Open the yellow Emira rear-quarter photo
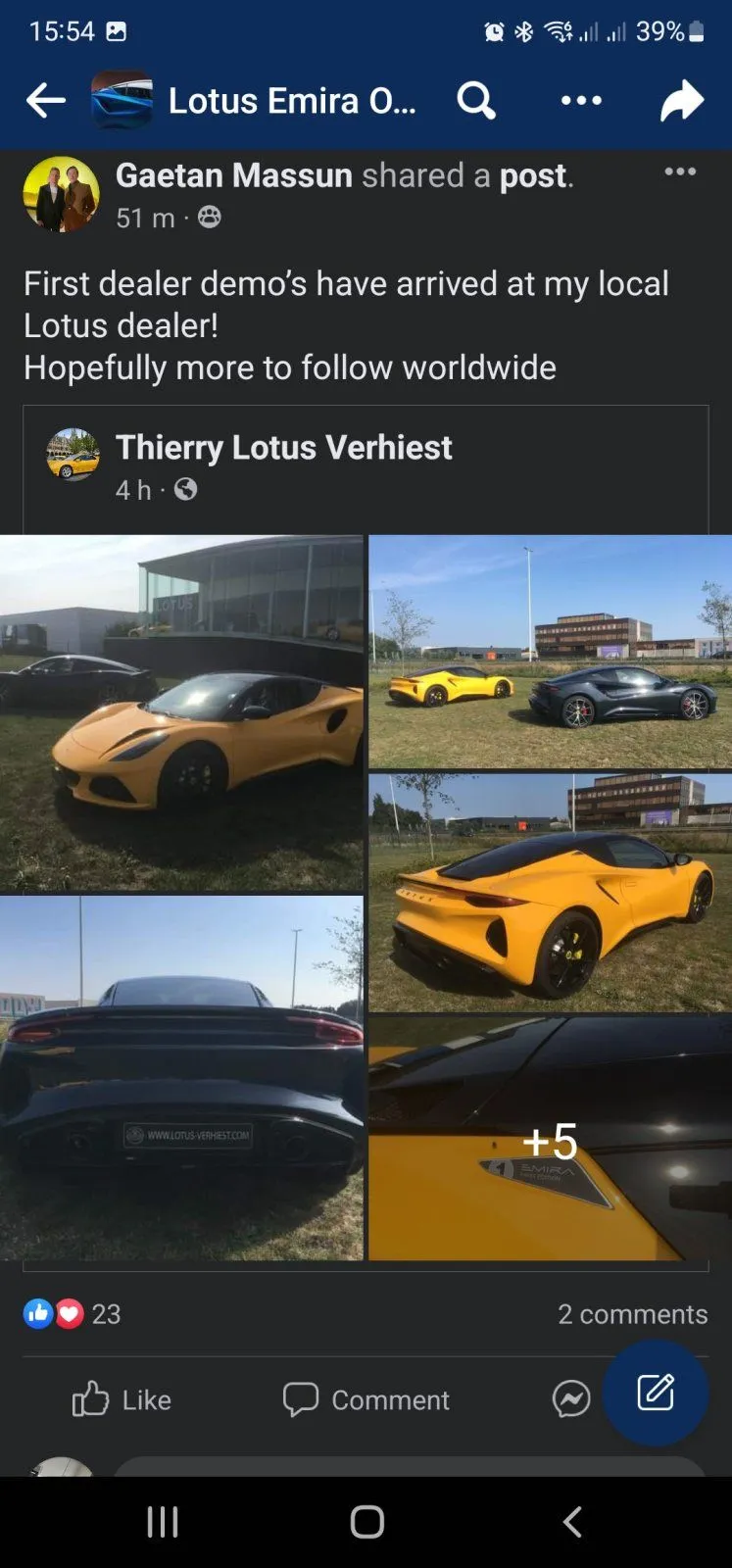 (550, 892)
